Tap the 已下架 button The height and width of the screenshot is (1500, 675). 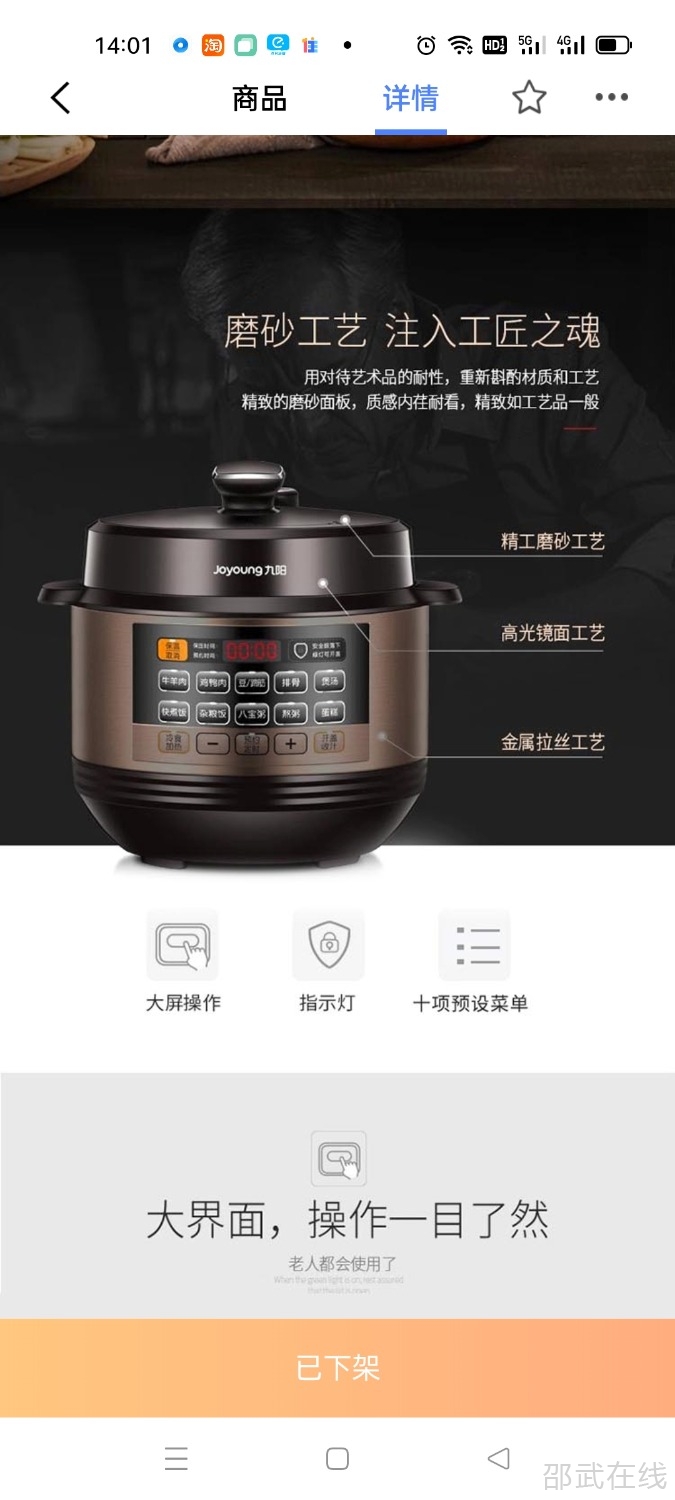pyautogui.click(x=337, y=1367)
